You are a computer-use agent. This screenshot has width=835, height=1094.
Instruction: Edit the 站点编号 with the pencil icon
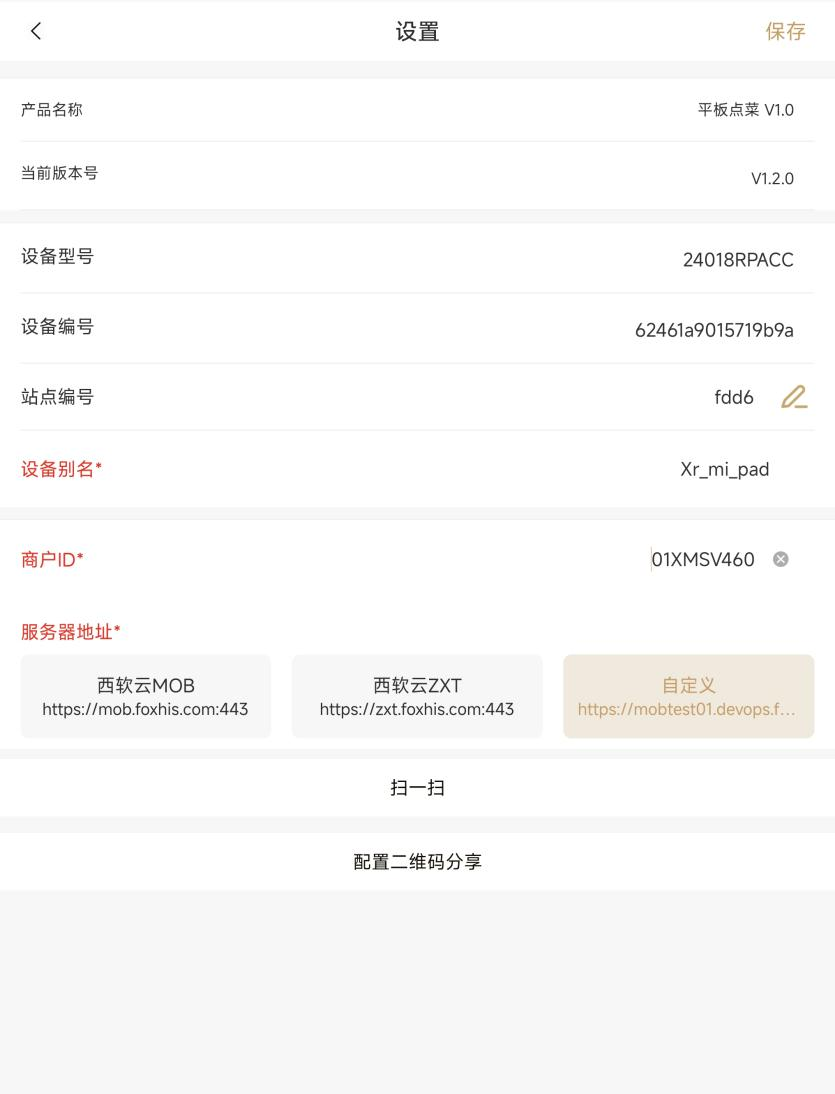794,397
